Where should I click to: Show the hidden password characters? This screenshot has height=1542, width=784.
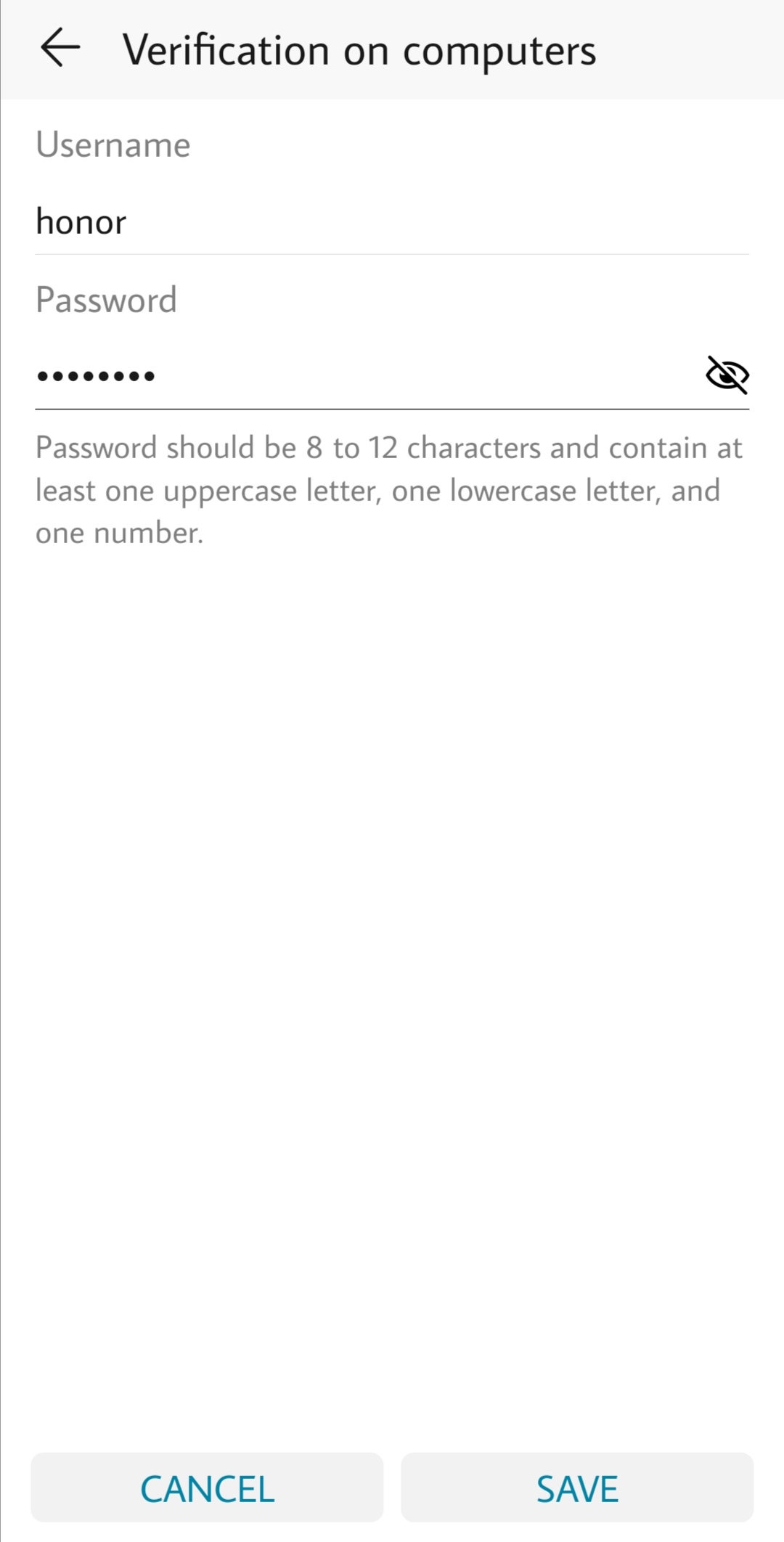pyautogui.click(x=727, y=375)
